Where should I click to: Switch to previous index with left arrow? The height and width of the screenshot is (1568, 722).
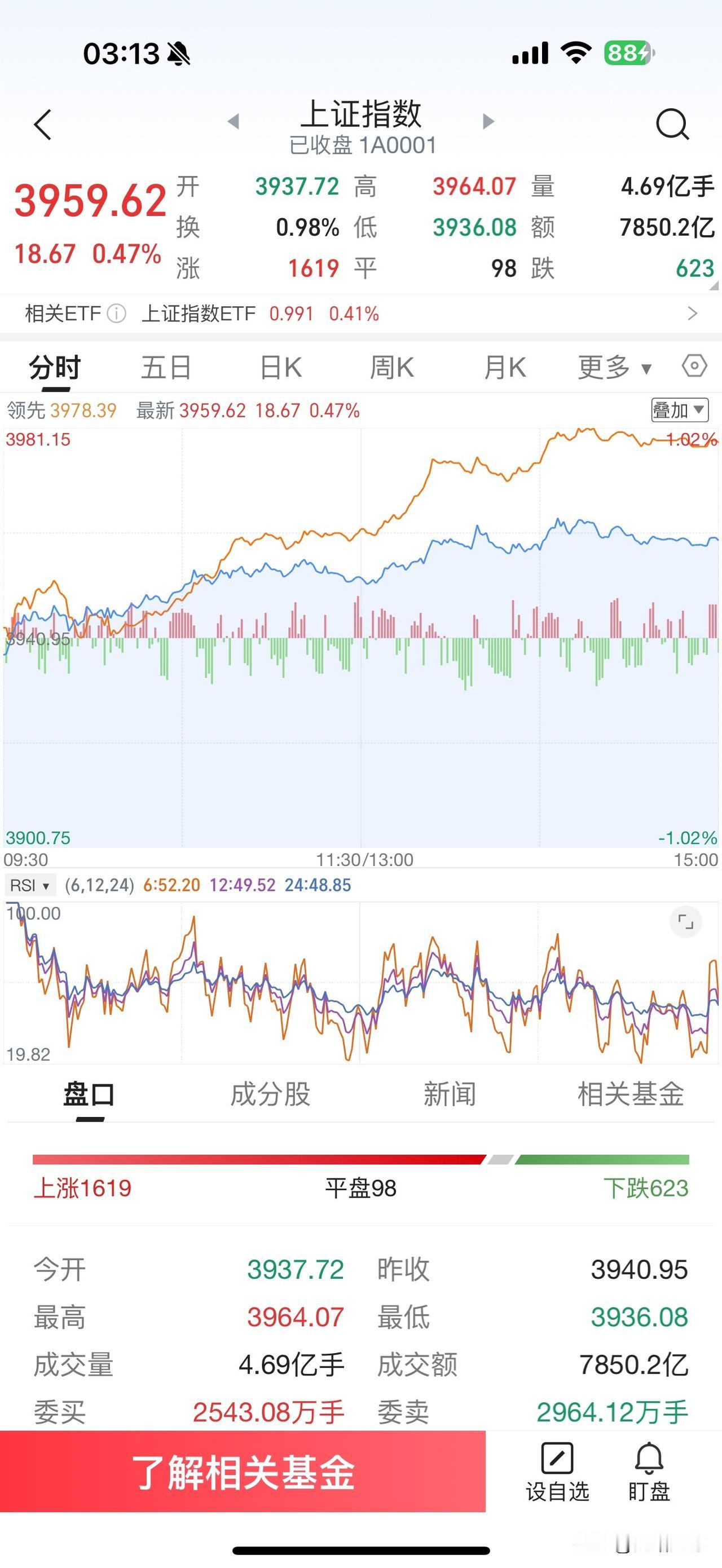point(235,121)
